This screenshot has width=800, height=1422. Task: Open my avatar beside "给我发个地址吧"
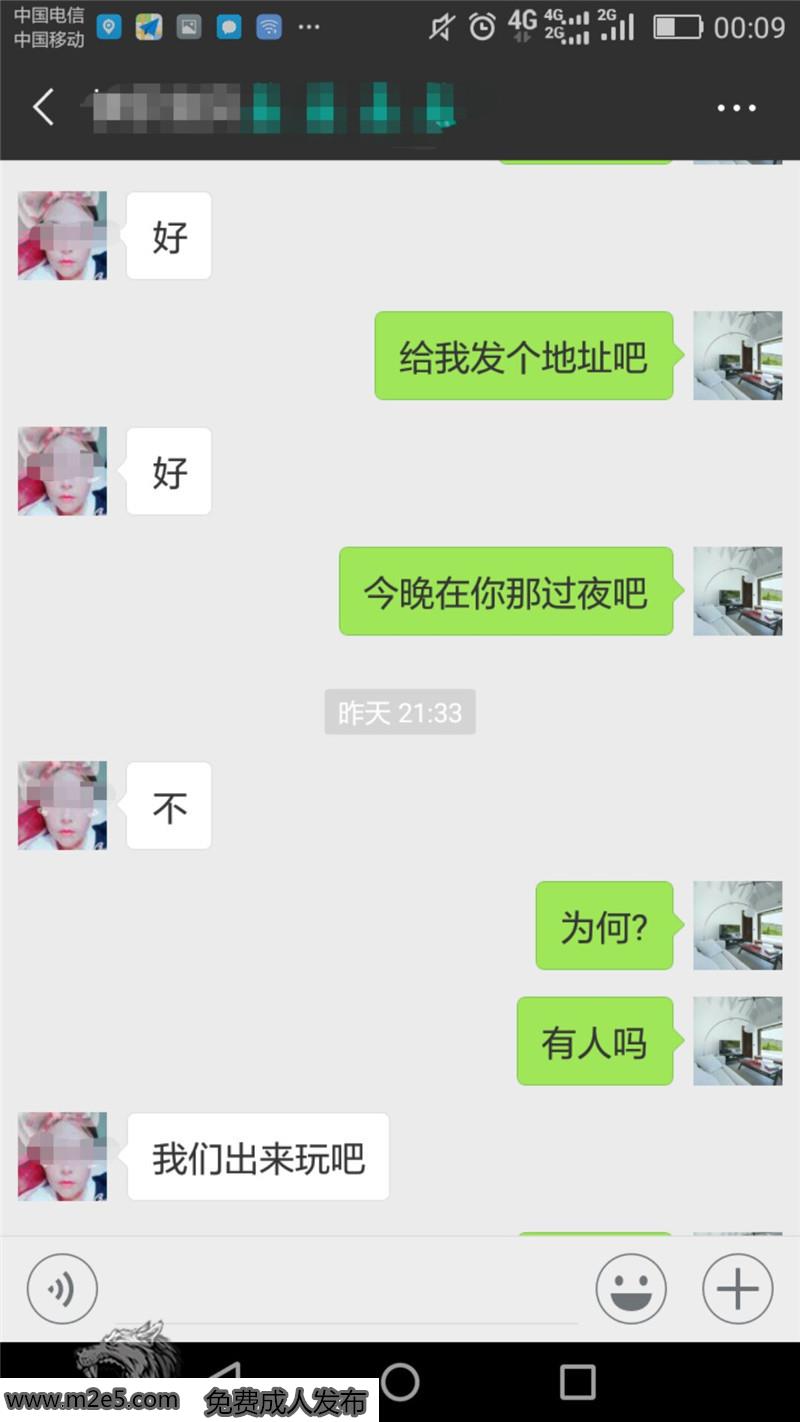click(x=738, y=355)
